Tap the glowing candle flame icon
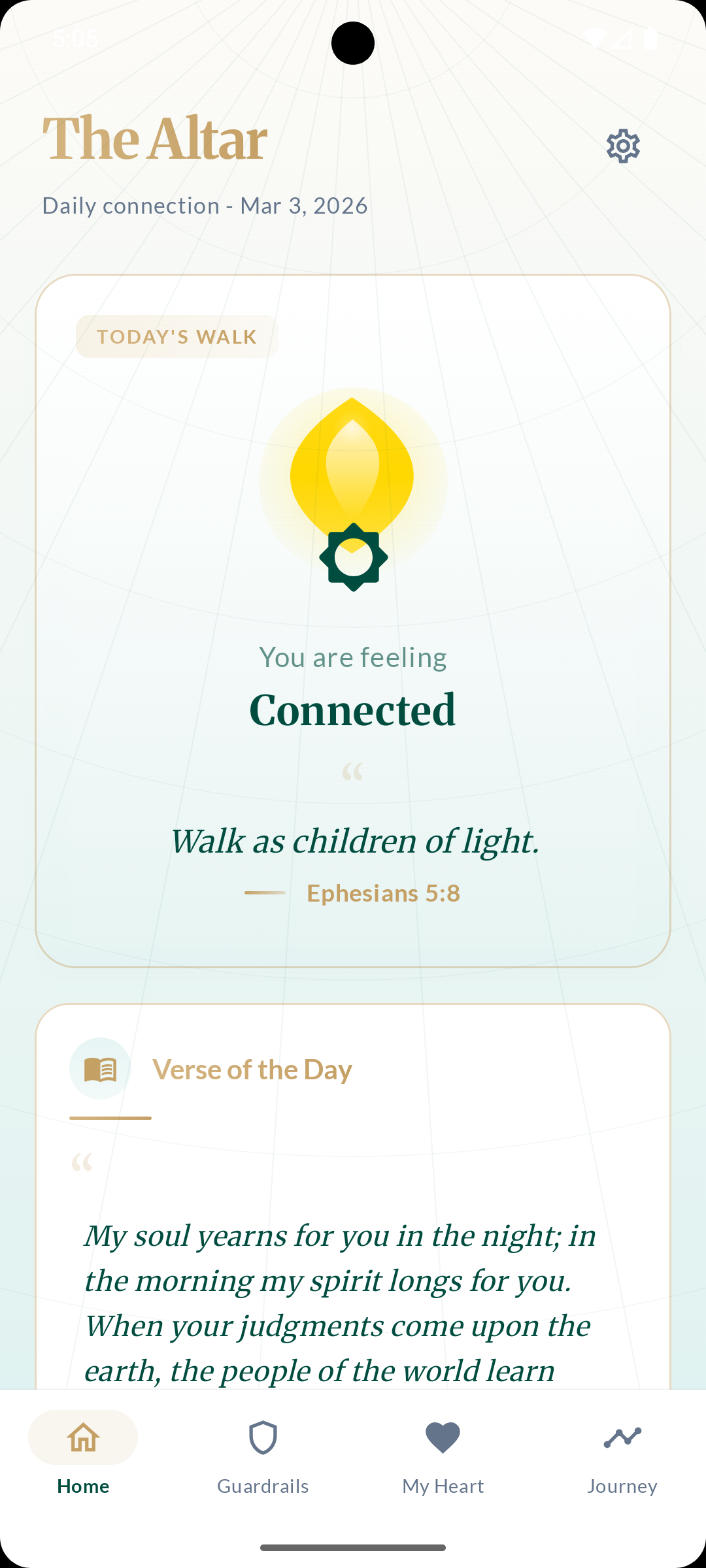 (x=352, y=470)
